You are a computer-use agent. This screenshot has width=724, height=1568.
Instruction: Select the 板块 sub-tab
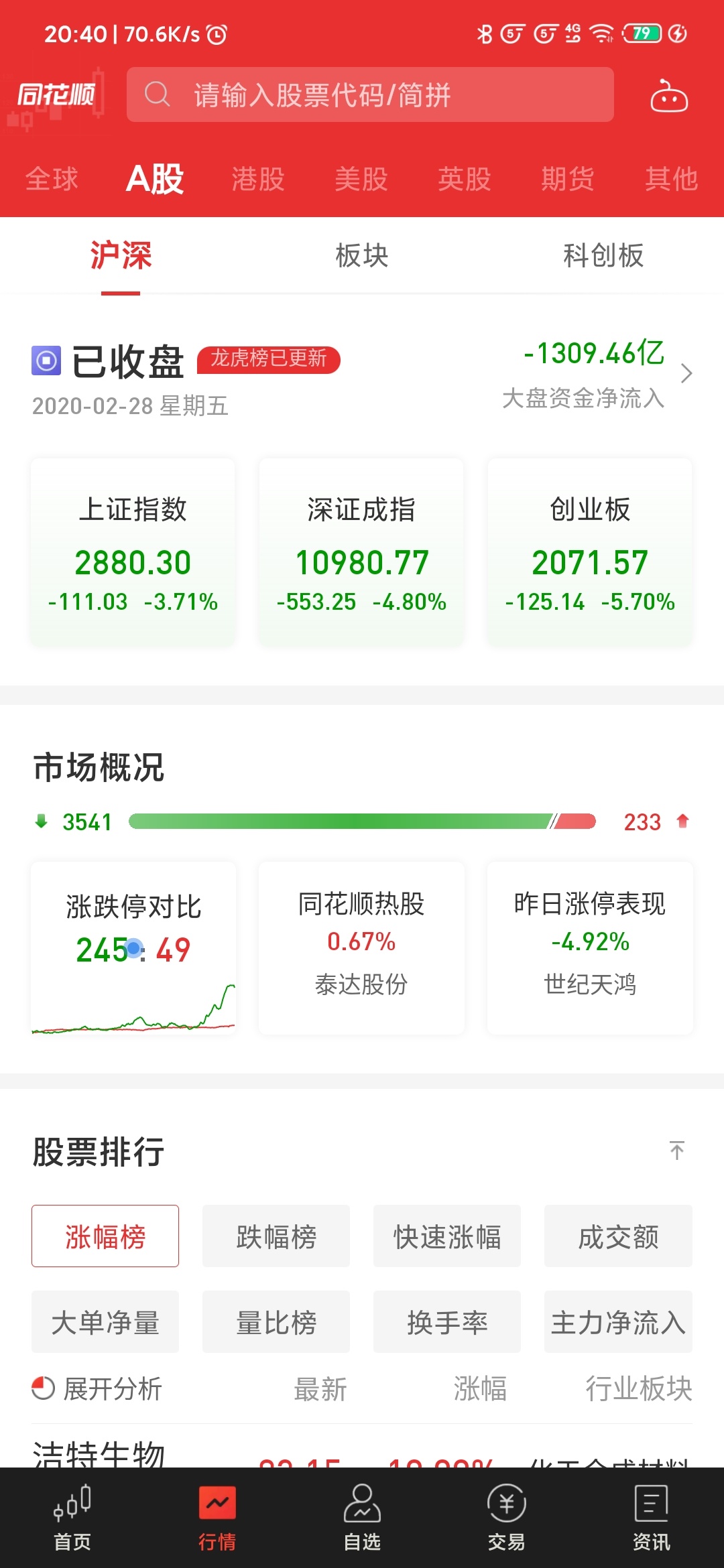(x=362, y=256)
